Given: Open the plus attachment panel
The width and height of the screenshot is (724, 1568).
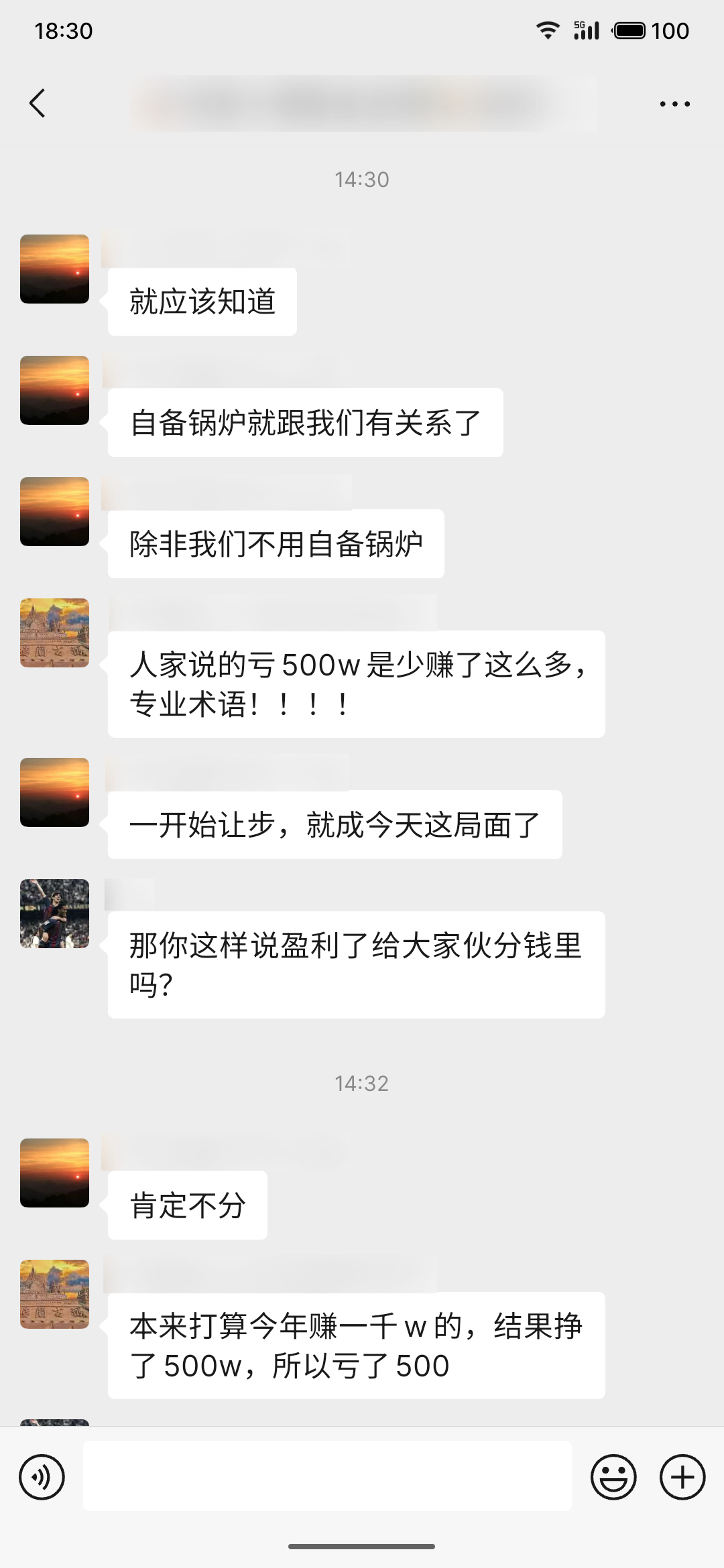Looking at the screenshot, I should click(x=682, y=1477).
